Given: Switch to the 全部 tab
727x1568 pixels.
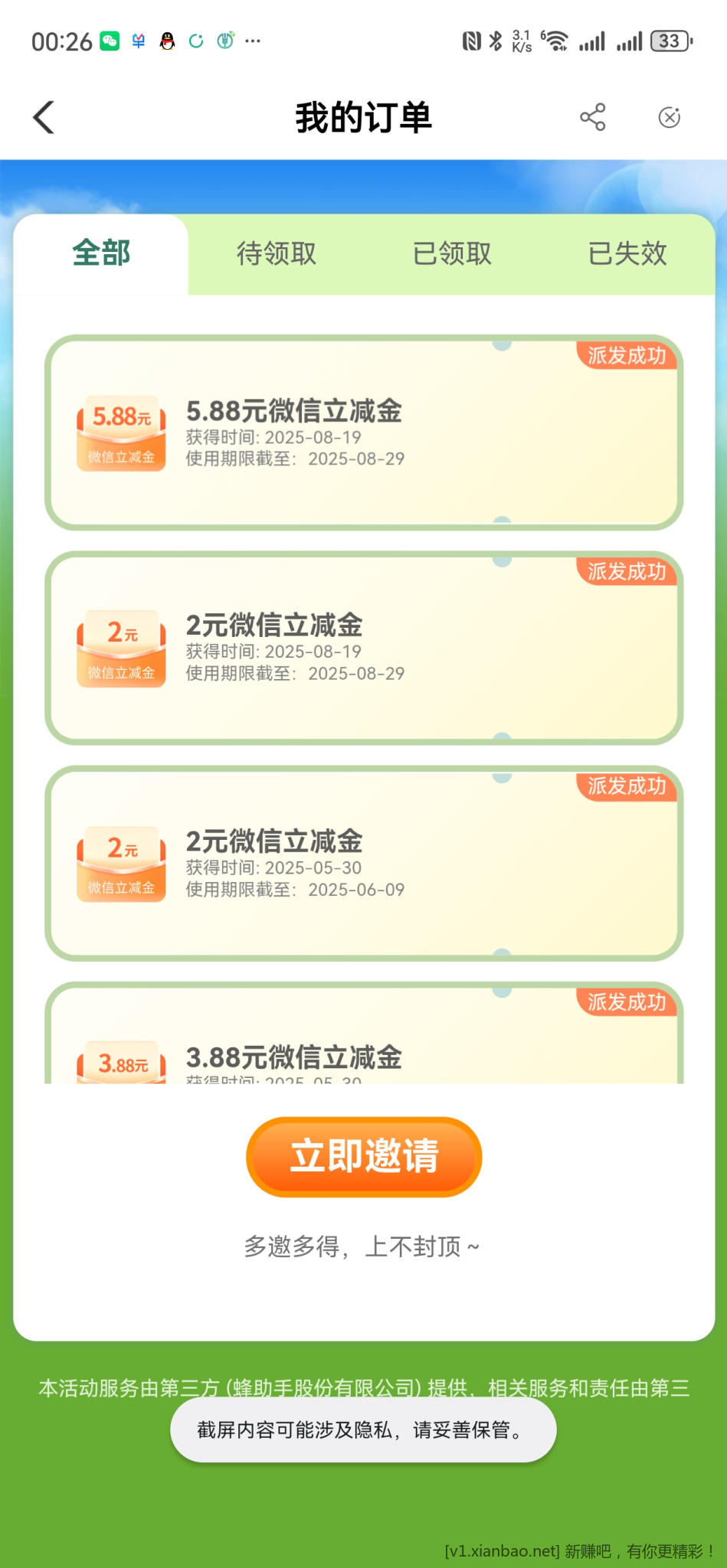Looking at the screenshot, I should tap(101, 253).
